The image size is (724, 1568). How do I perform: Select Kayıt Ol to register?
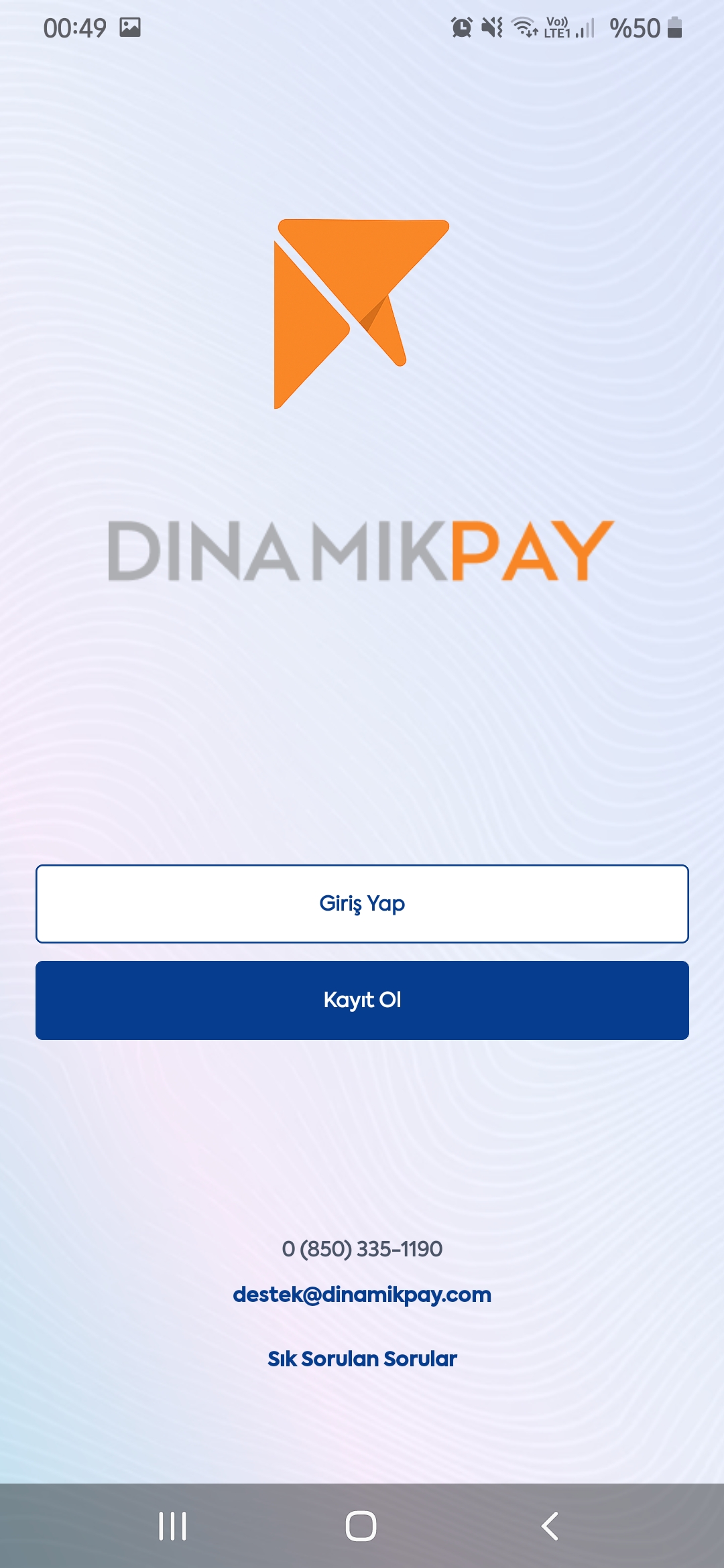click(x=362, y=1000)
